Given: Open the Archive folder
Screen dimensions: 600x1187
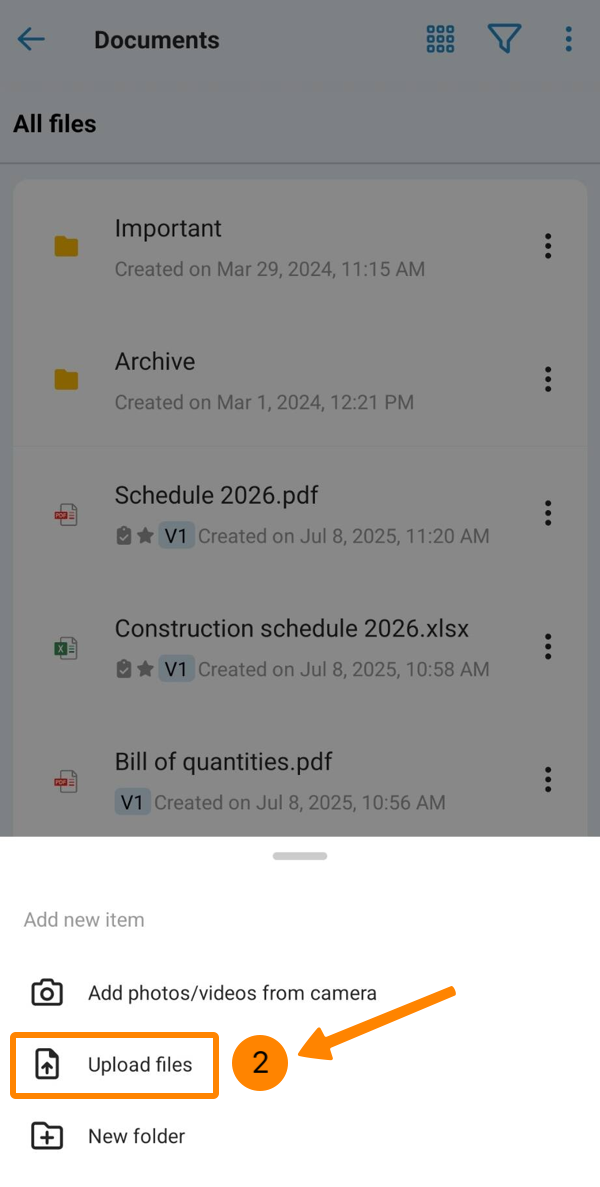Looking at the screenshot, I should [155, 362].
